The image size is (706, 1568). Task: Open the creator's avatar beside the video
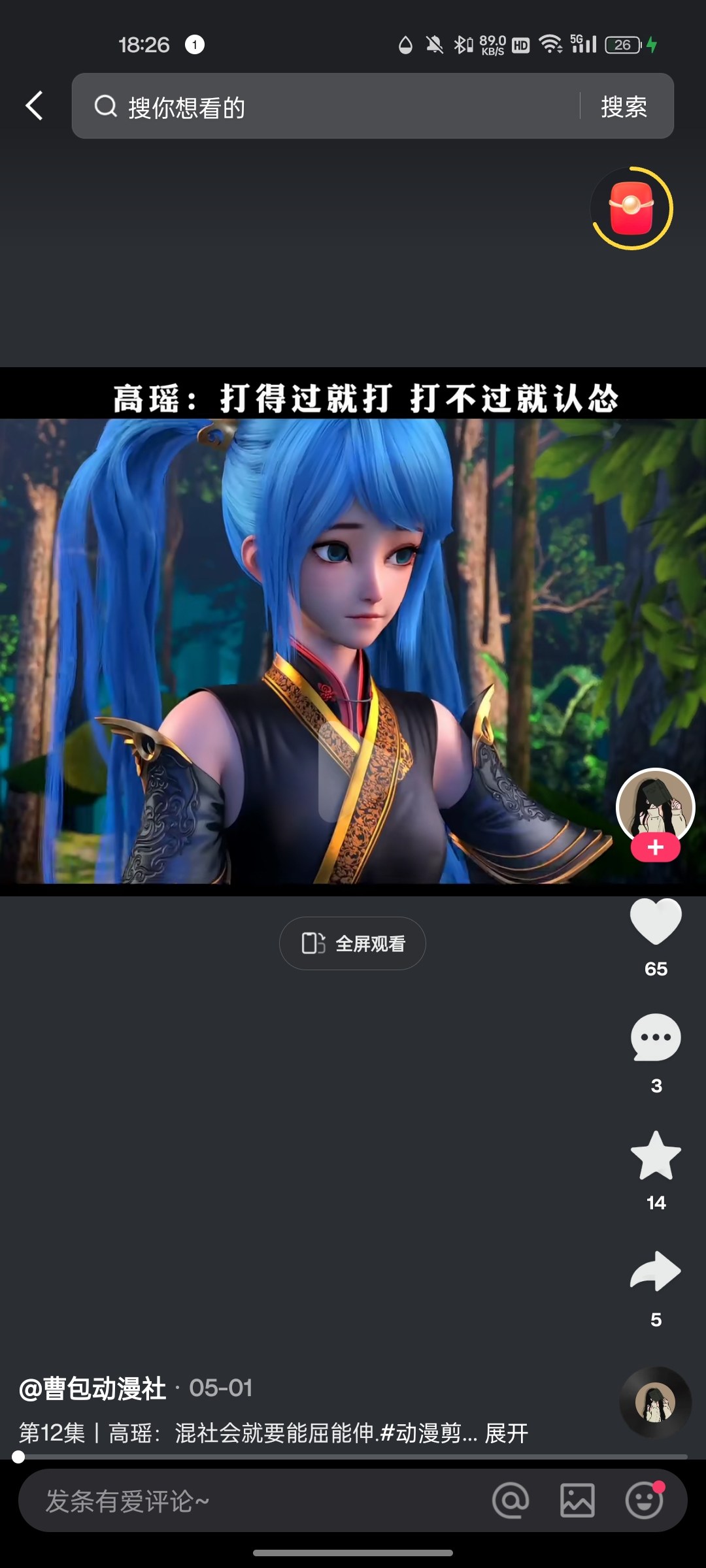click(655, 806)
